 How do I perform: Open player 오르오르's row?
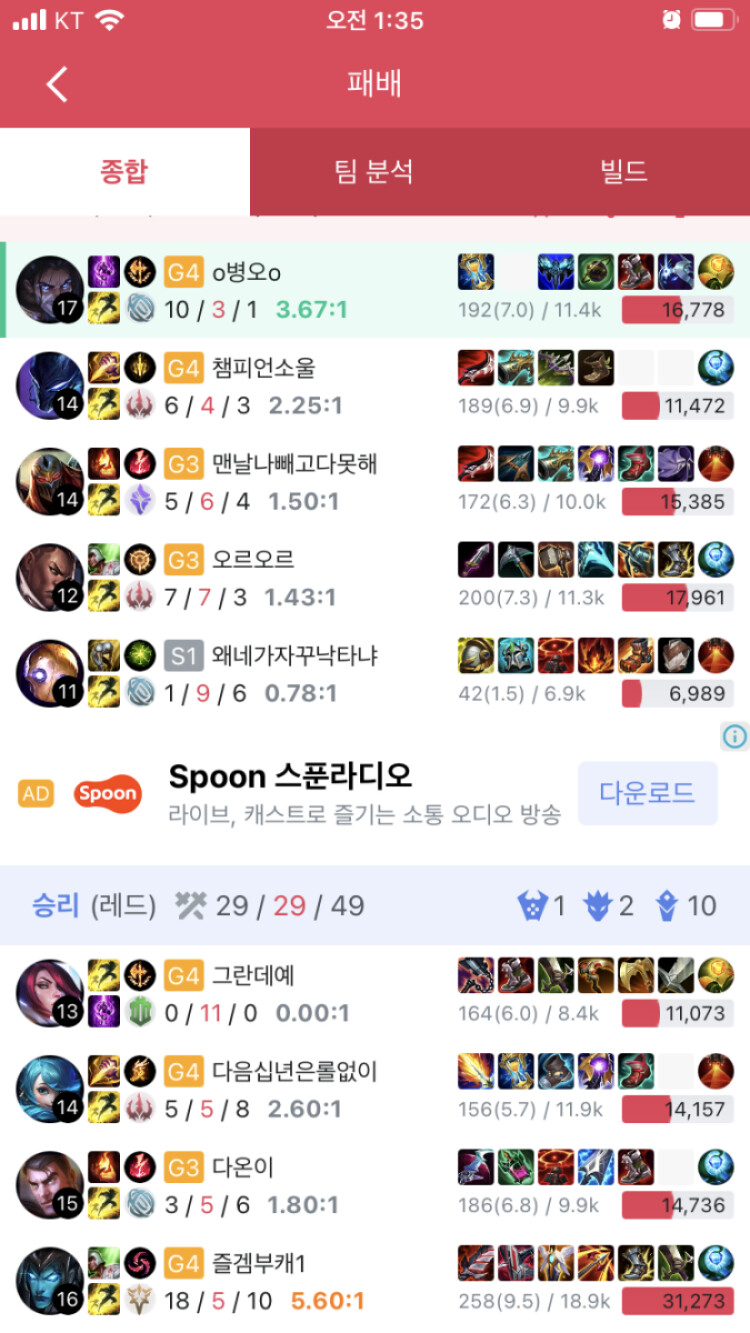[300, 578]
